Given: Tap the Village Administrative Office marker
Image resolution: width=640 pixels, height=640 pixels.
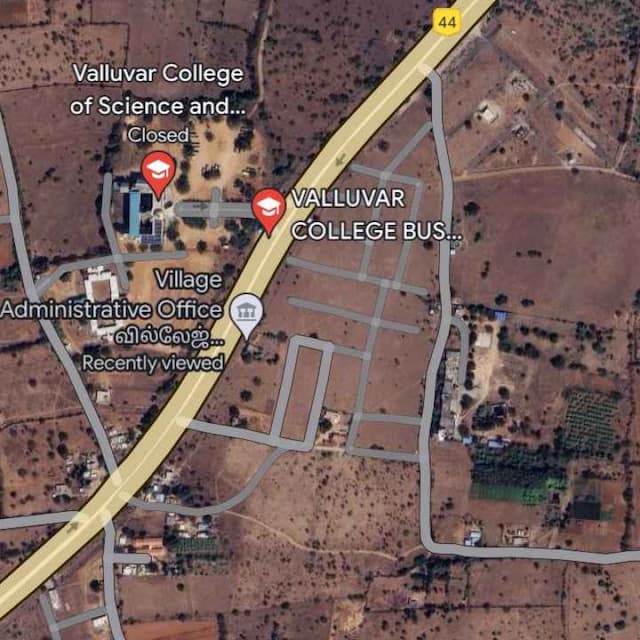Looking at the screenshot, I should 246,313.
